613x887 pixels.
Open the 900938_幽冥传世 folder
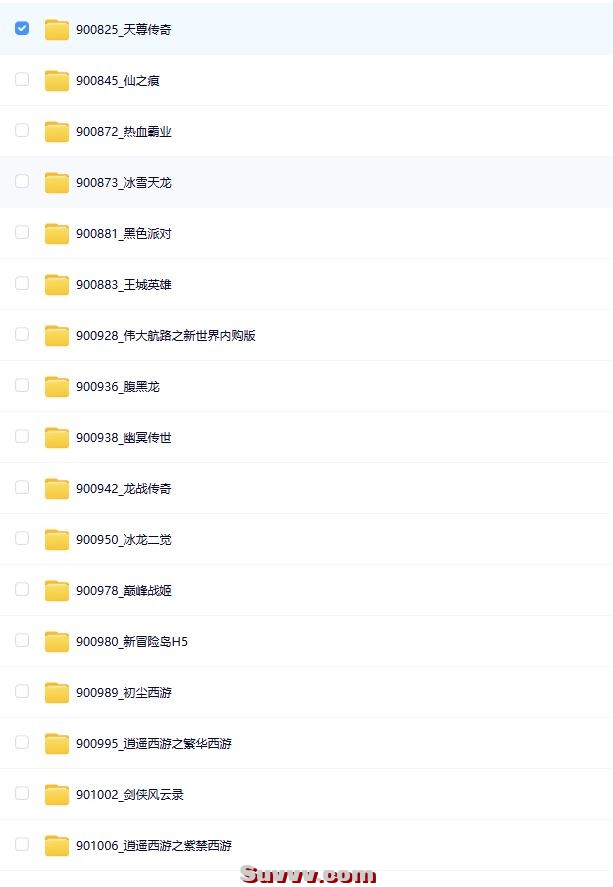click(x=123, y=438)
